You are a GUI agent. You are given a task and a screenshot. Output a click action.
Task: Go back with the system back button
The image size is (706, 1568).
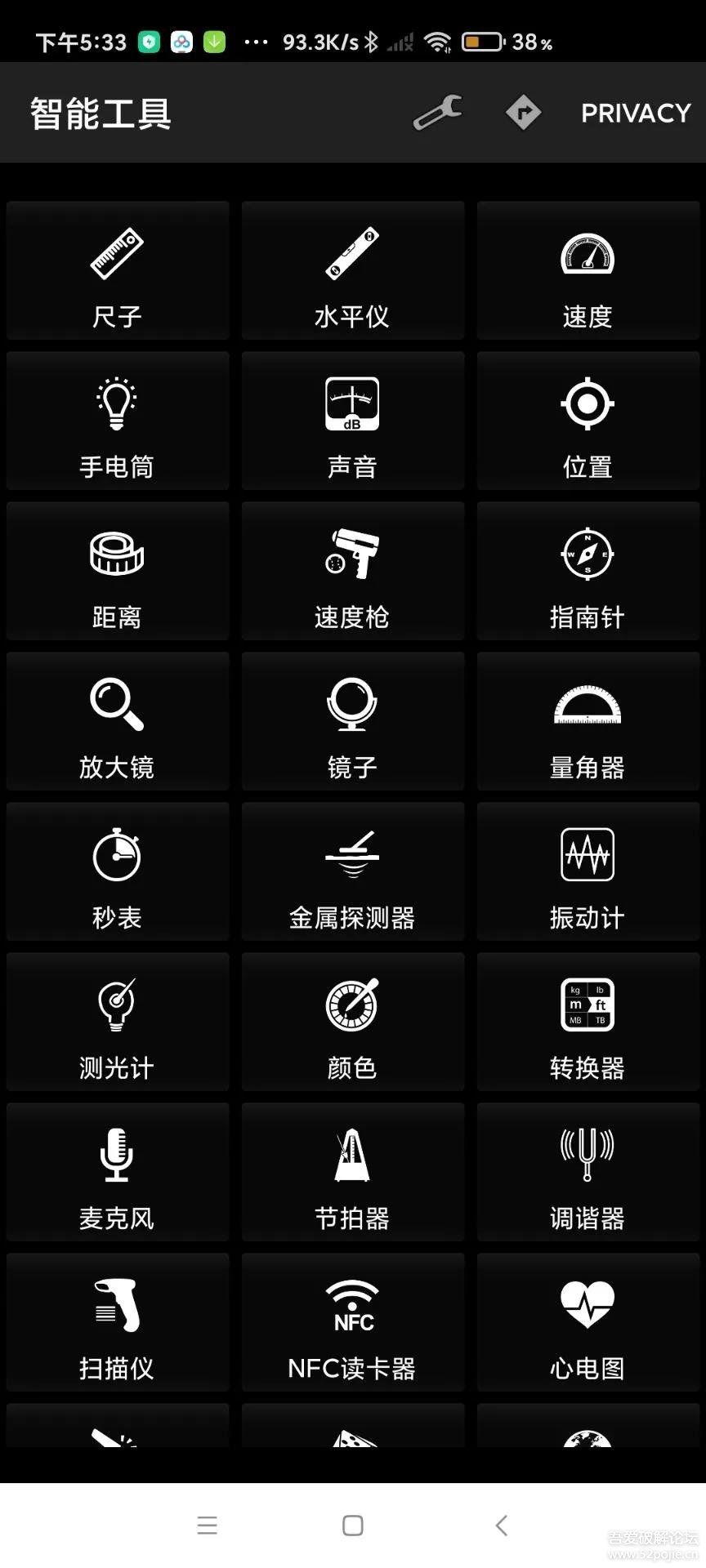(502, 1525)
